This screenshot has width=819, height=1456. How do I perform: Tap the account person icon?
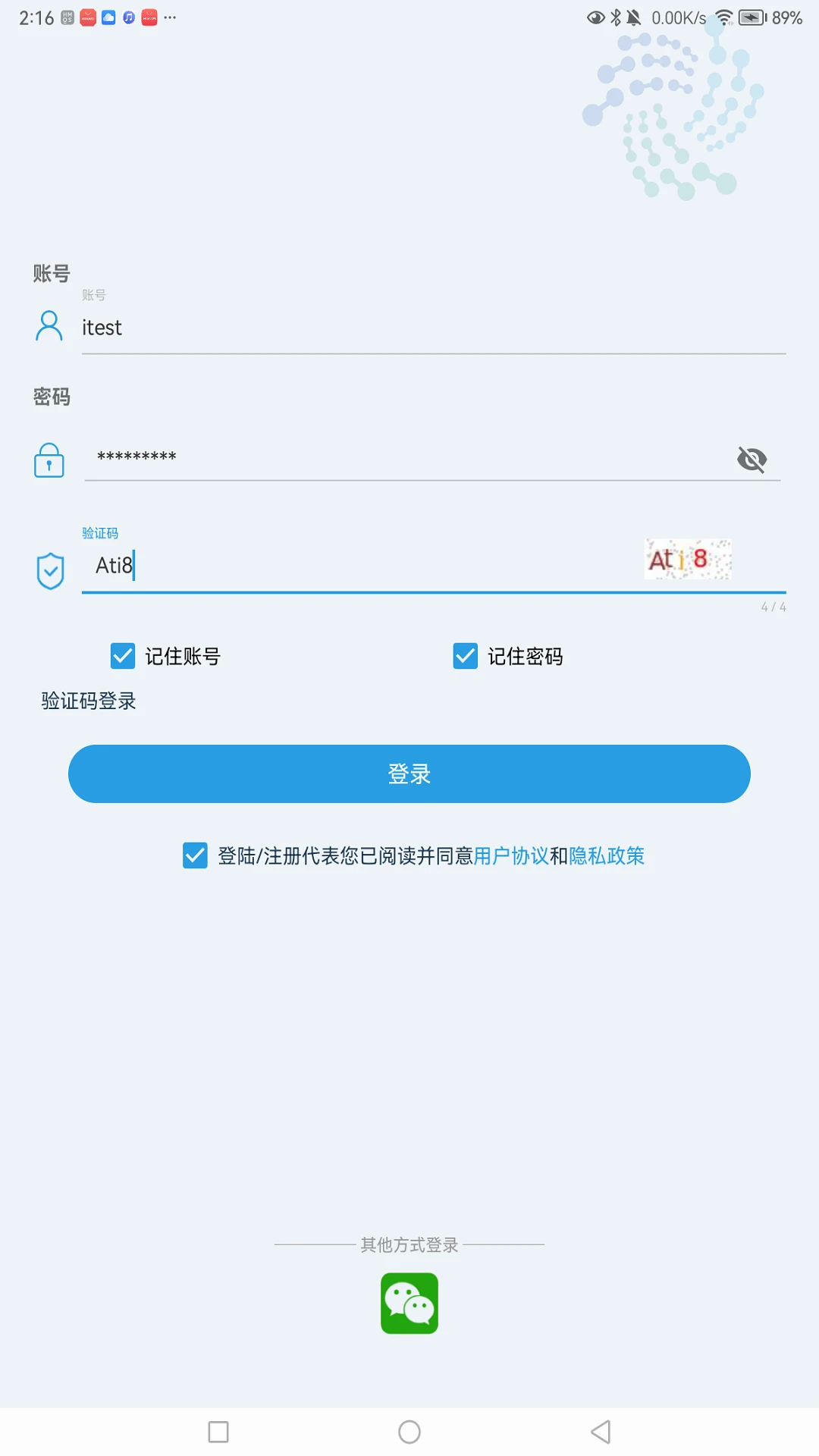pos(49,326)
